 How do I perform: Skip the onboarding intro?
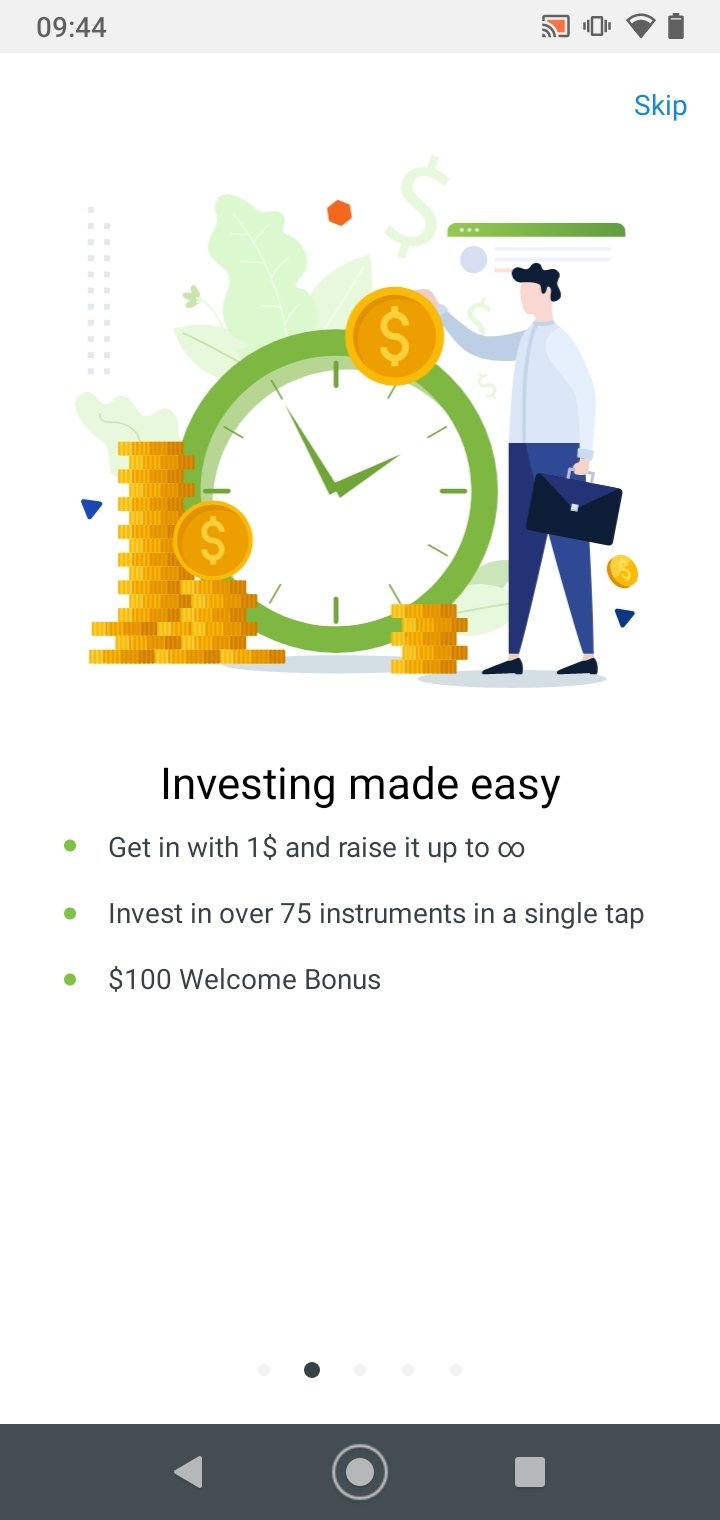tap(660, 105)
